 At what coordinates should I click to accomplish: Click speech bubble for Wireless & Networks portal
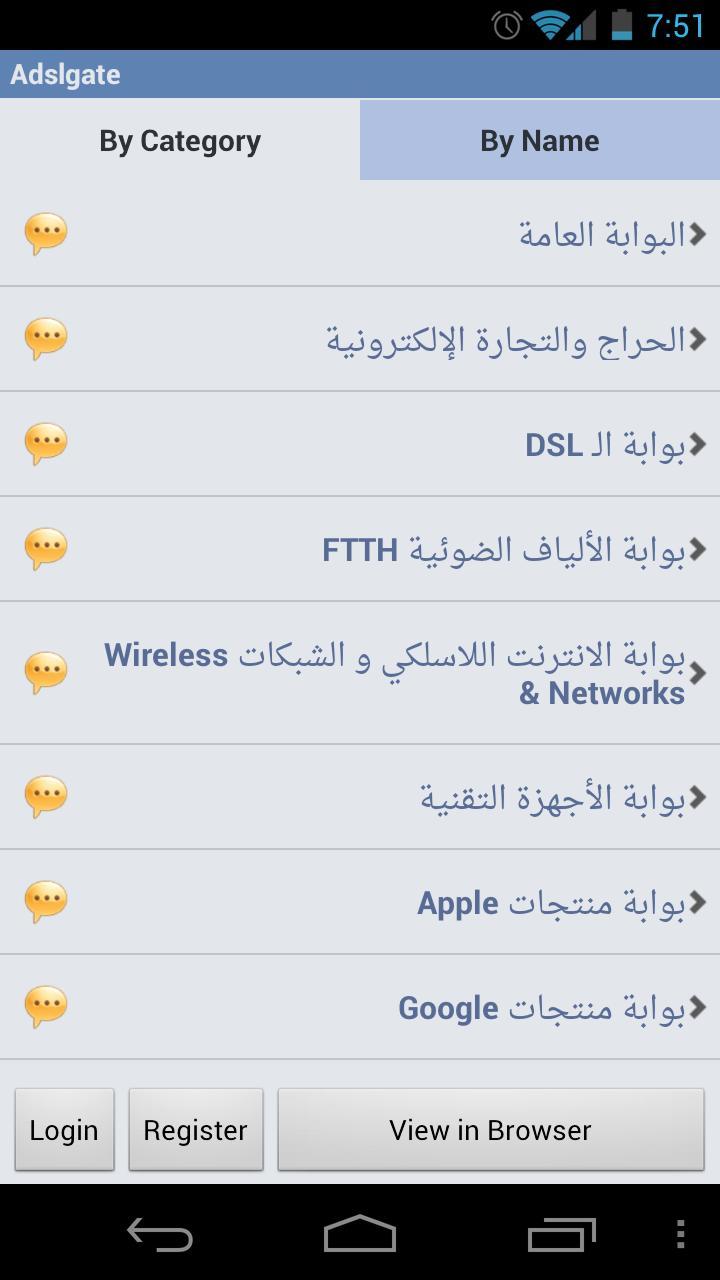[x=45, y=671]
